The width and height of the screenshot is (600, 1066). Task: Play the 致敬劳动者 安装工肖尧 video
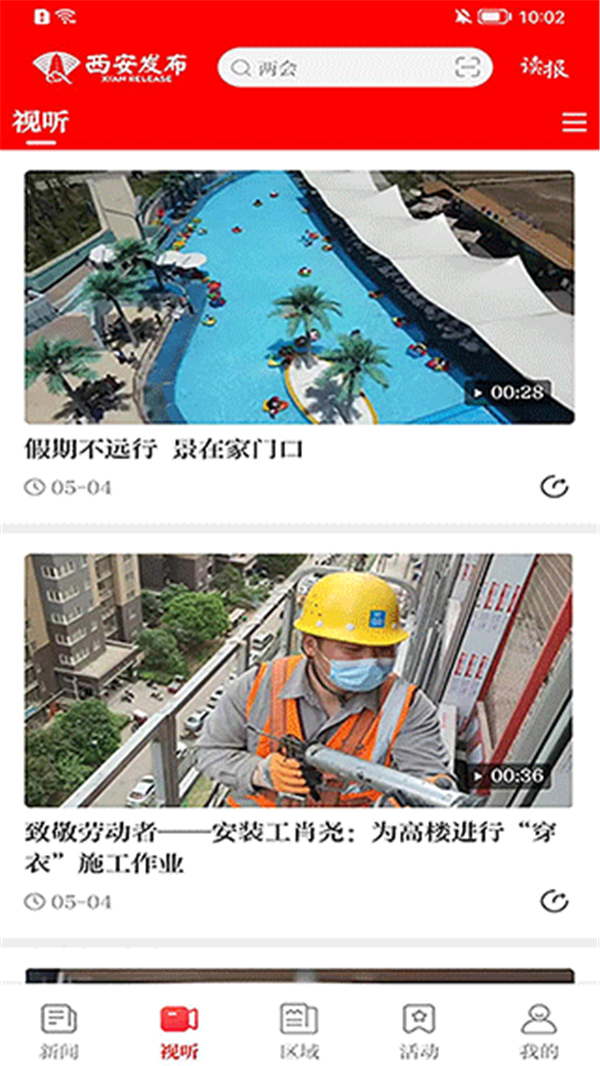[x=300, y=680]
